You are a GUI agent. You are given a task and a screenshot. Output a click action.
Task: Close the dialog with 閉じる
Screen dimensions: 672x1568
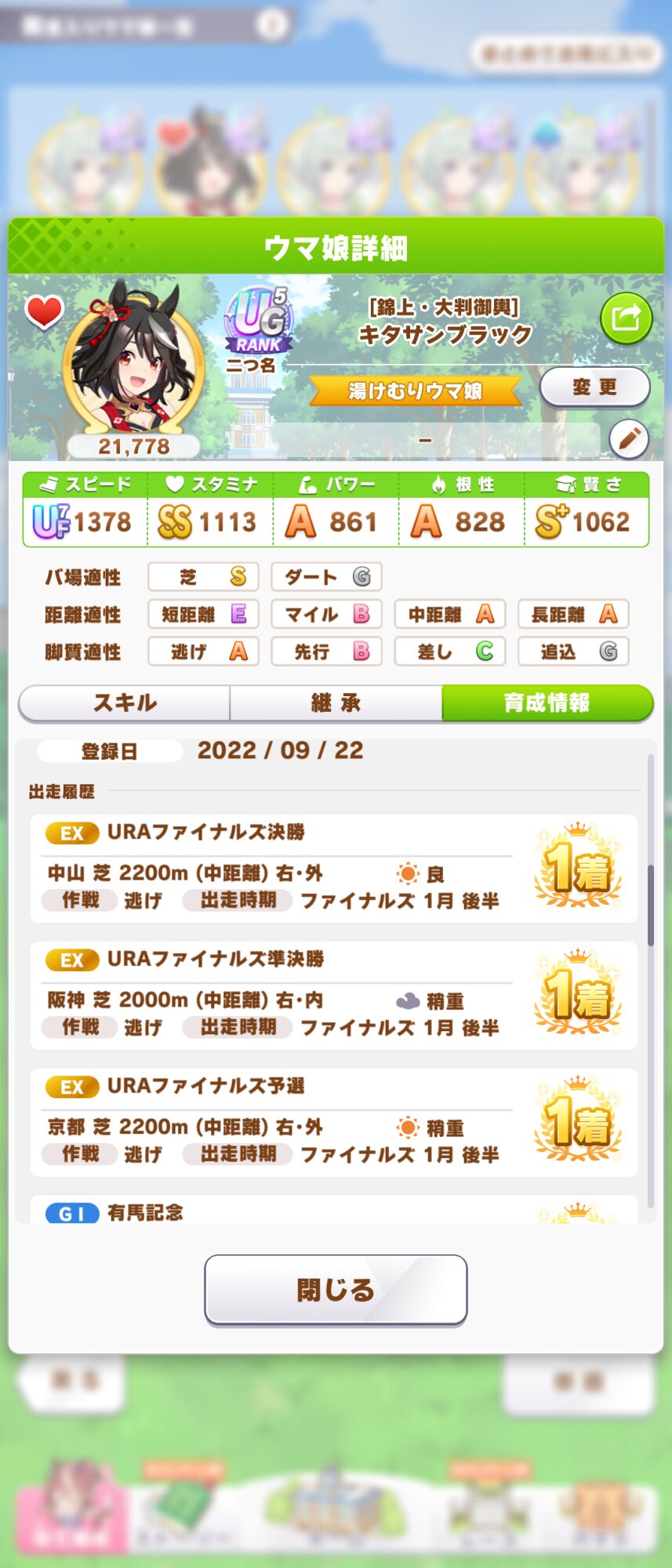click(x=336, y=1290)
